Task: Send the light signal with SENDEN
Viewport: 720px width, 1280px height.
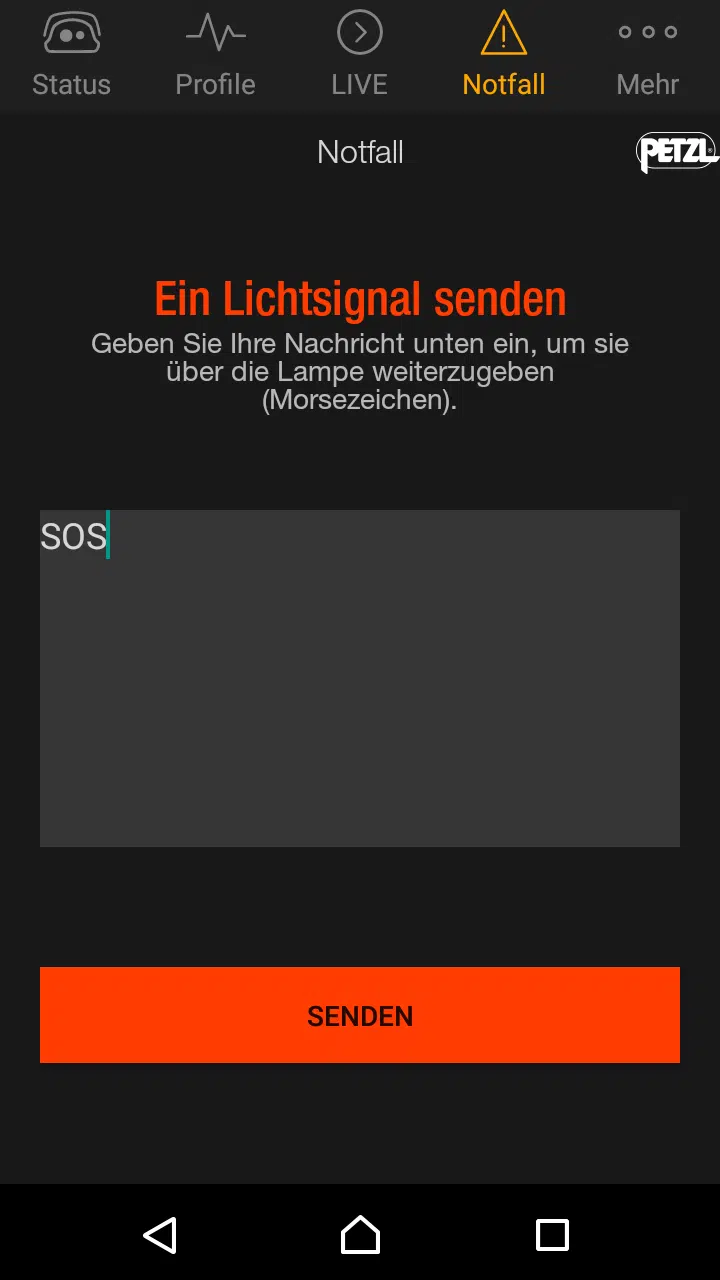Action: coord(360,1015)
